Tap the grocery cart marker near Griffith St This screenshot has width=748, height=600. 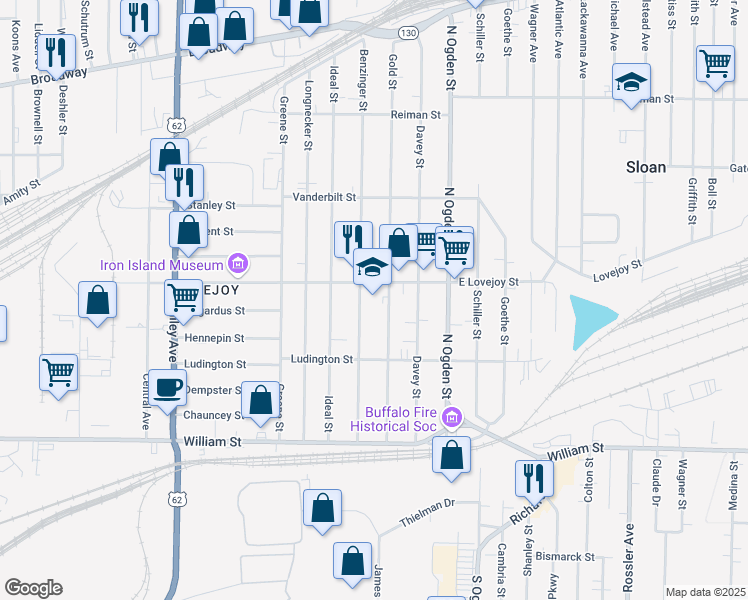[x=716, y=65]
